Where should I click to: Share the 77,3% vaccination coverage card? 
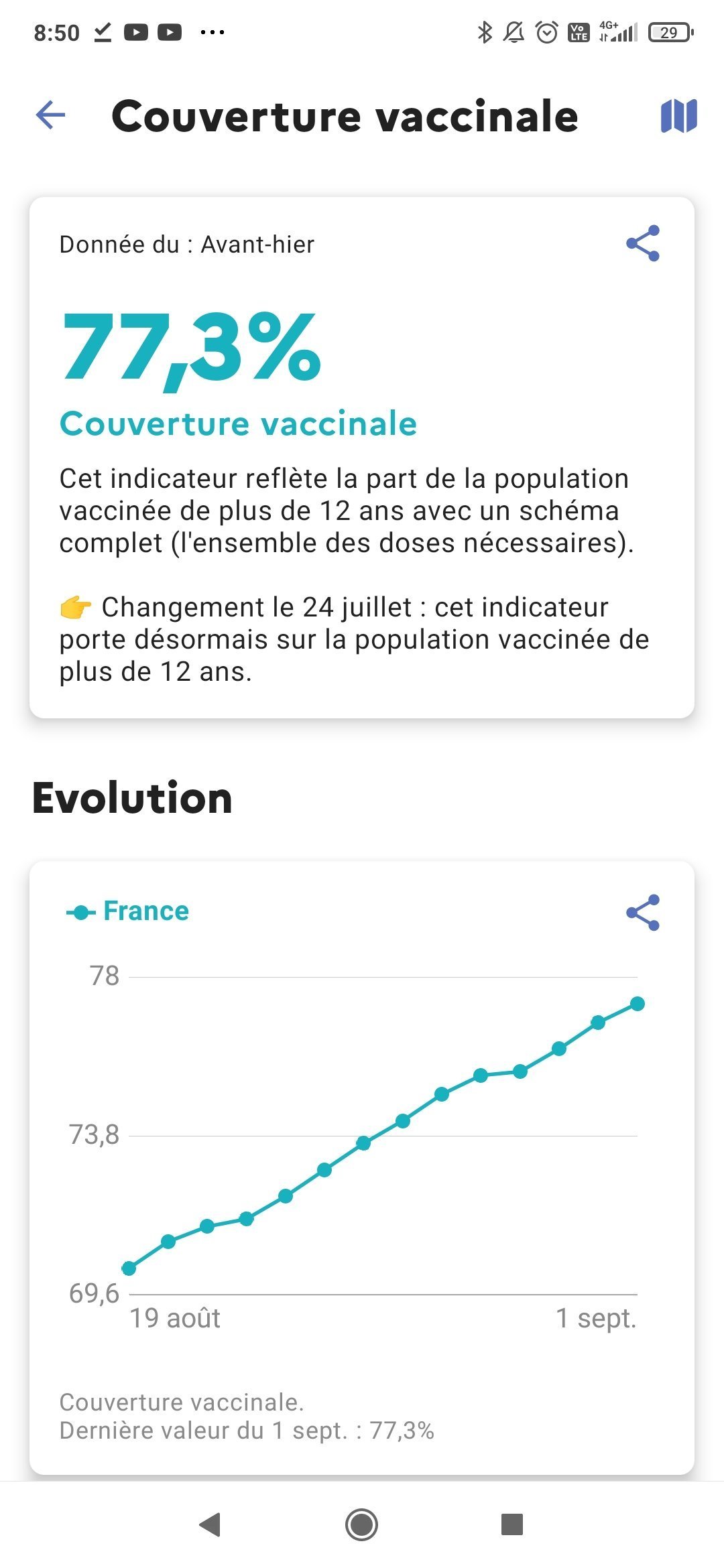(643, 243)
